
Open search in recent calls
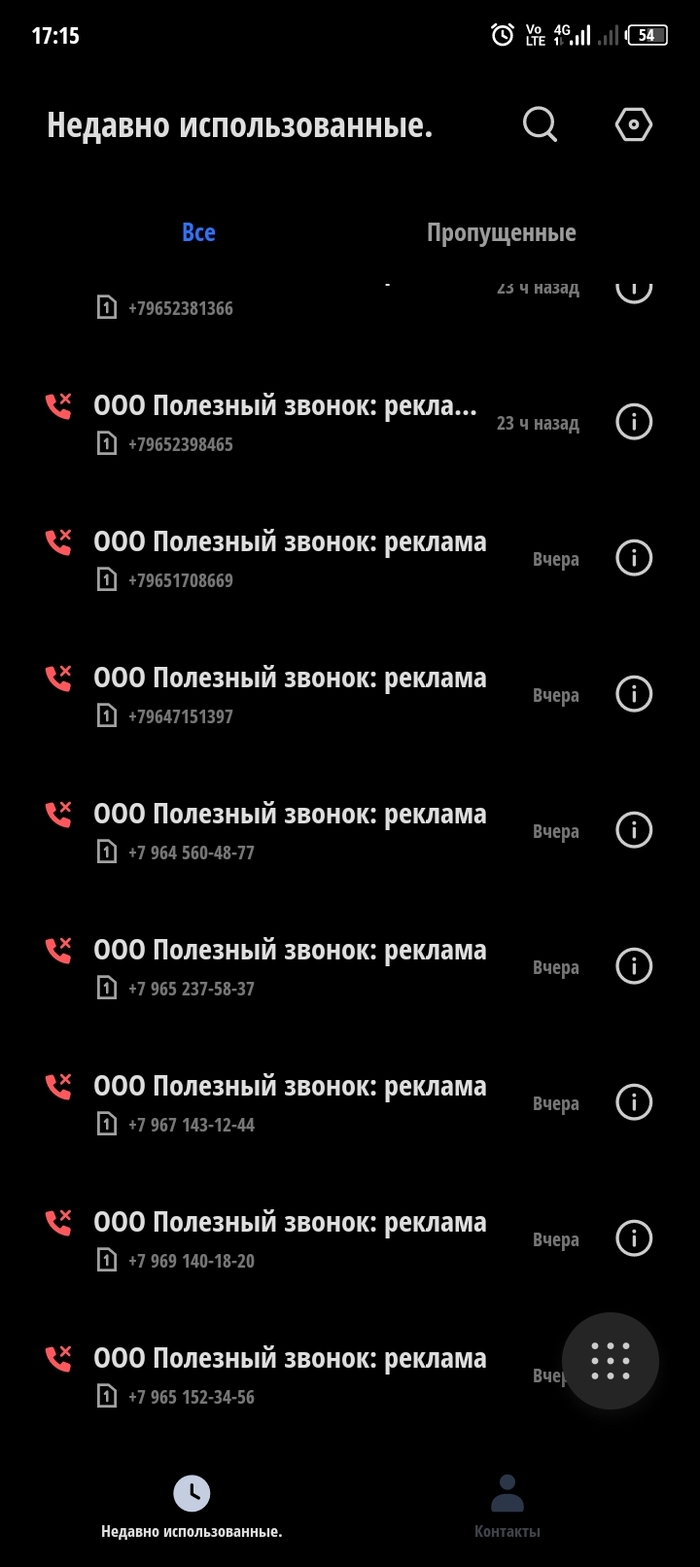coord(540,125)
